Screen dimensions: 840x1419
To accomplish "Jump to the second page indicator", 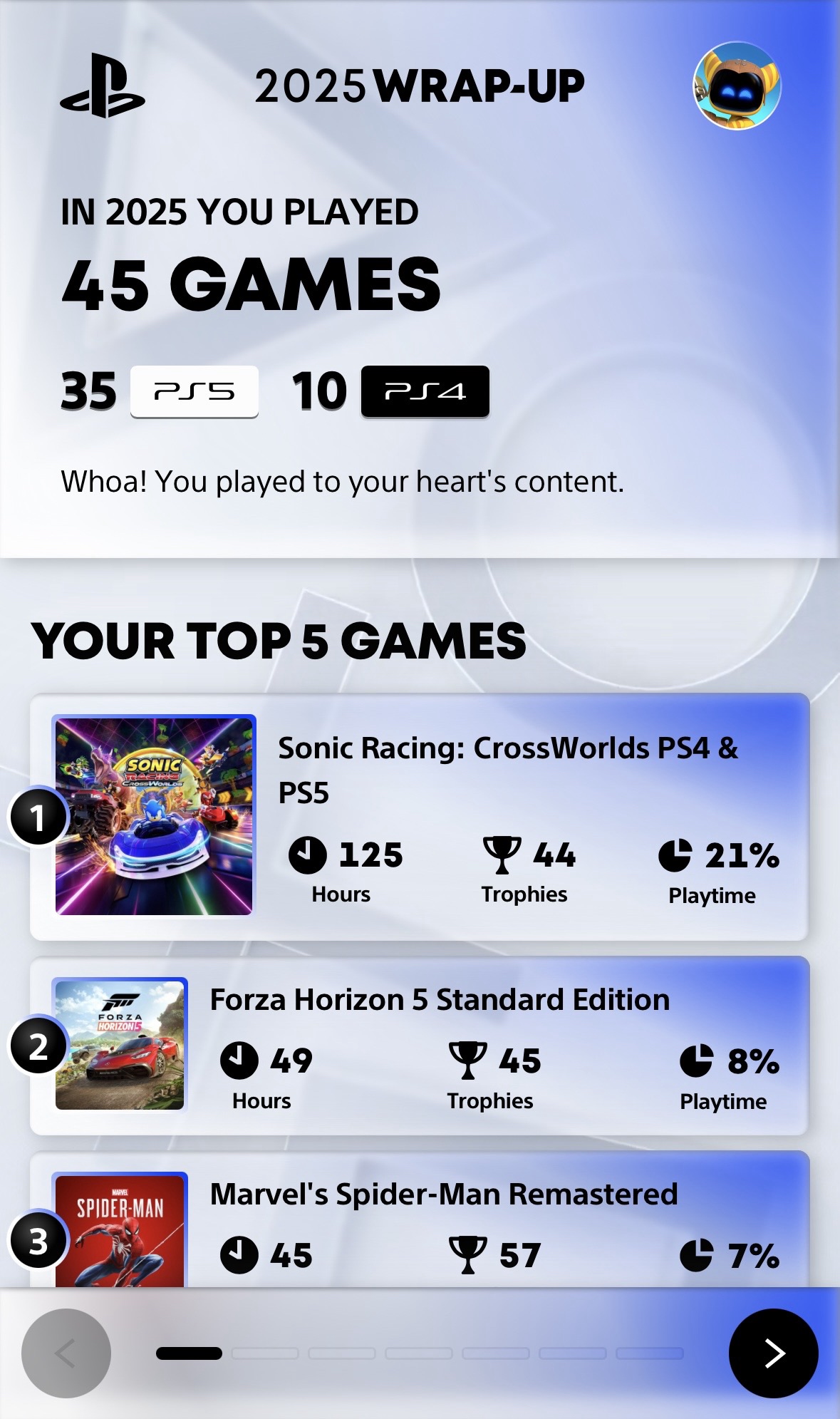I will pos(265,1353).
